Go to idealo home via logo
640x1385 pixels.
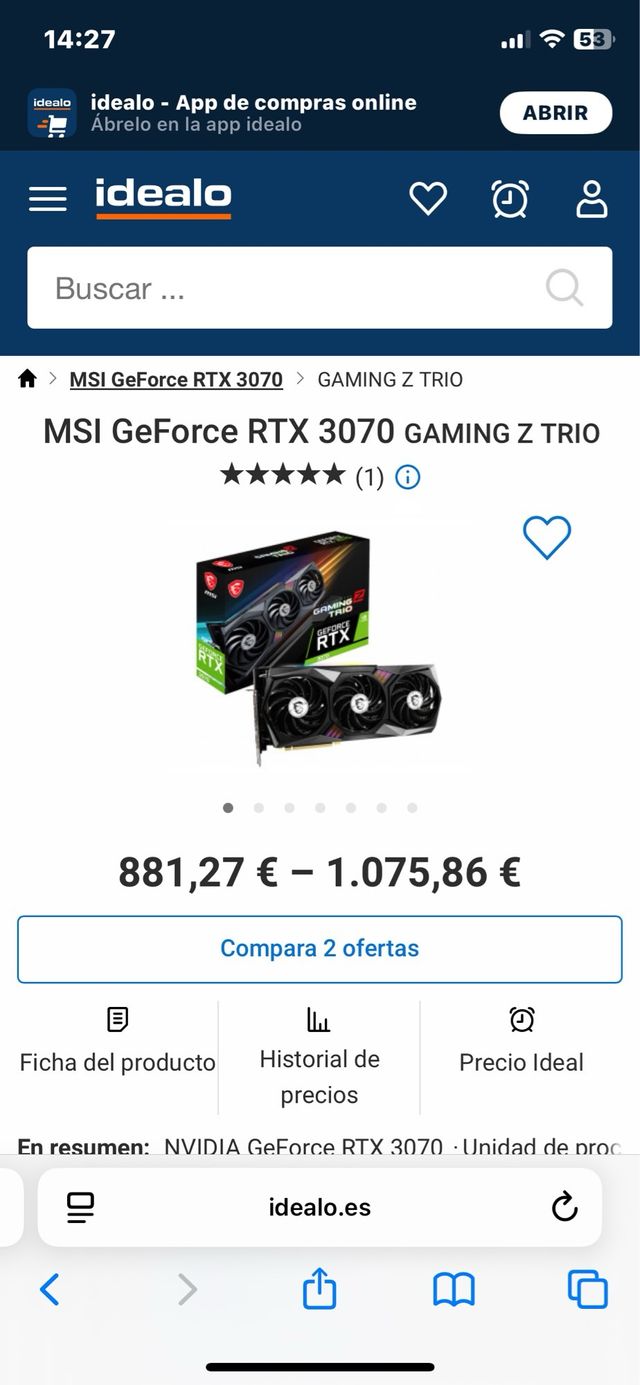(163, 198)
